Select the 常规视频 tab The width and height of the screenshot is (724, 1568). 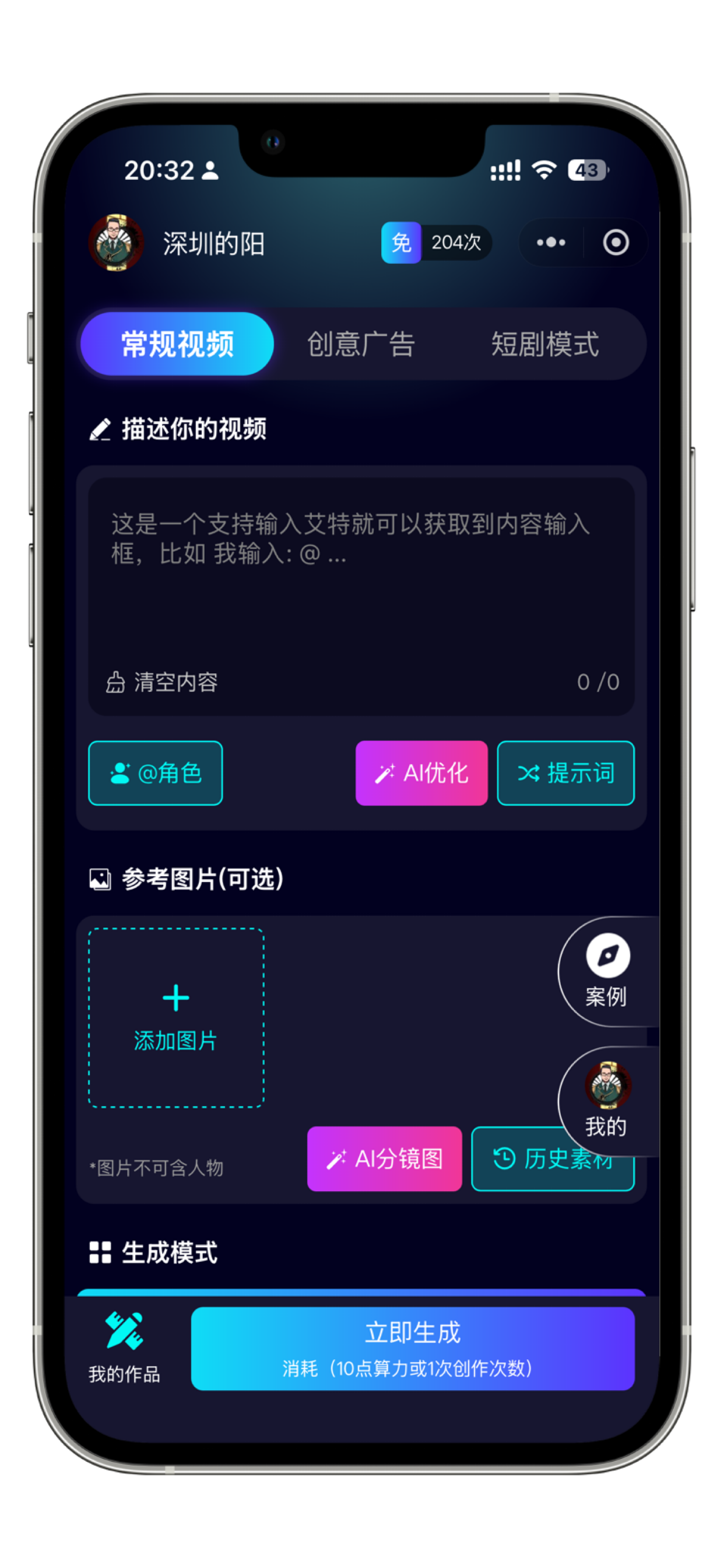coord(177,344)
